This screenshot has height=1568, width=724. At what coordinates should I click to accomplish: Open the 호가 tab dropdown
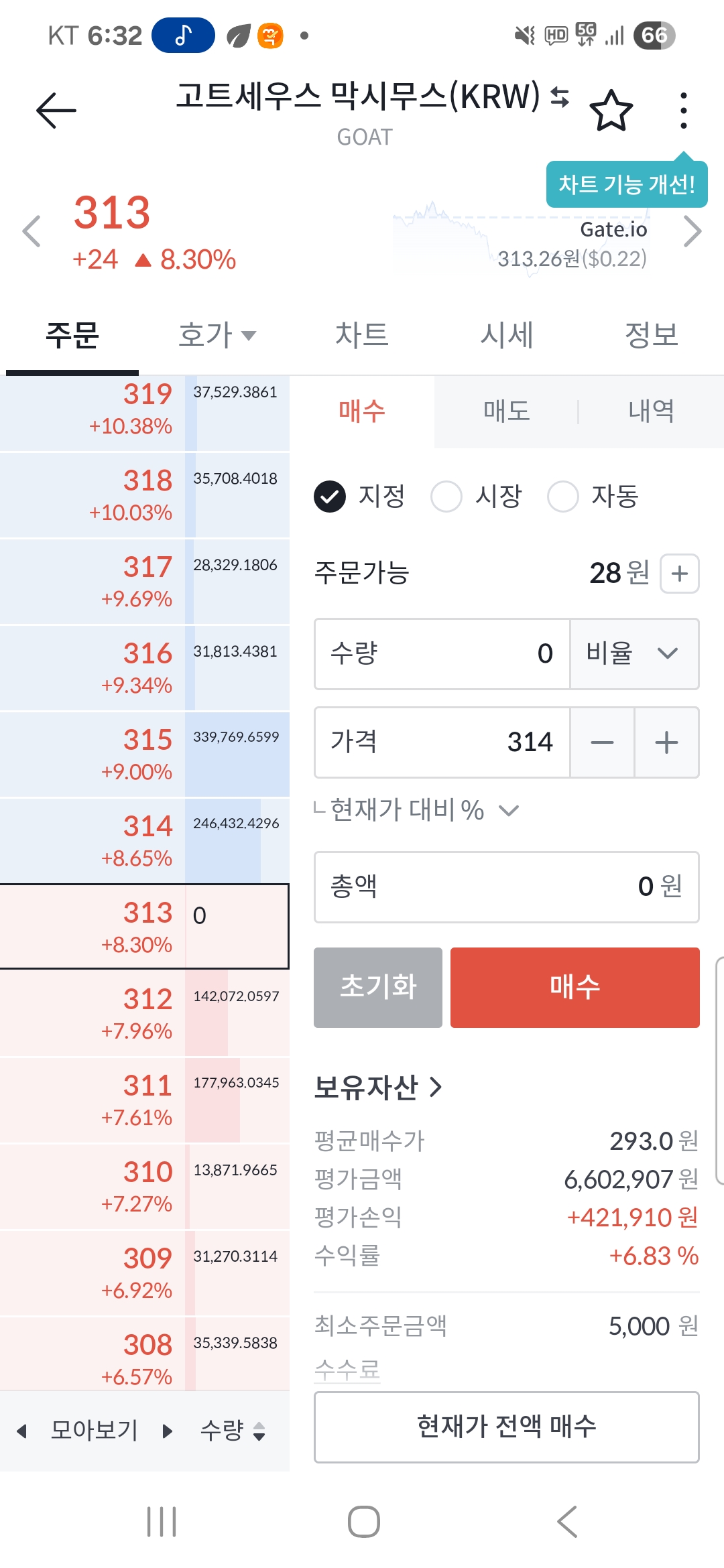click(217, 334)
